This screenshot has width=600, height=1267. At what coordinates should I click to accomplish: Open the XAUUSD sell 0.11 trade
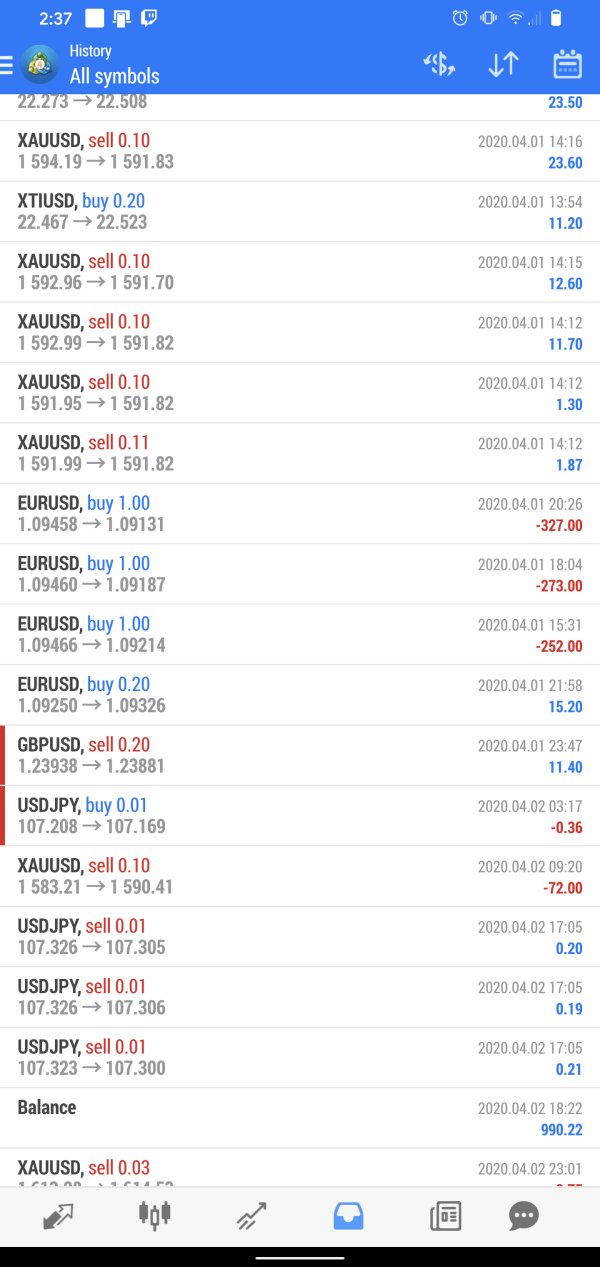300,453
